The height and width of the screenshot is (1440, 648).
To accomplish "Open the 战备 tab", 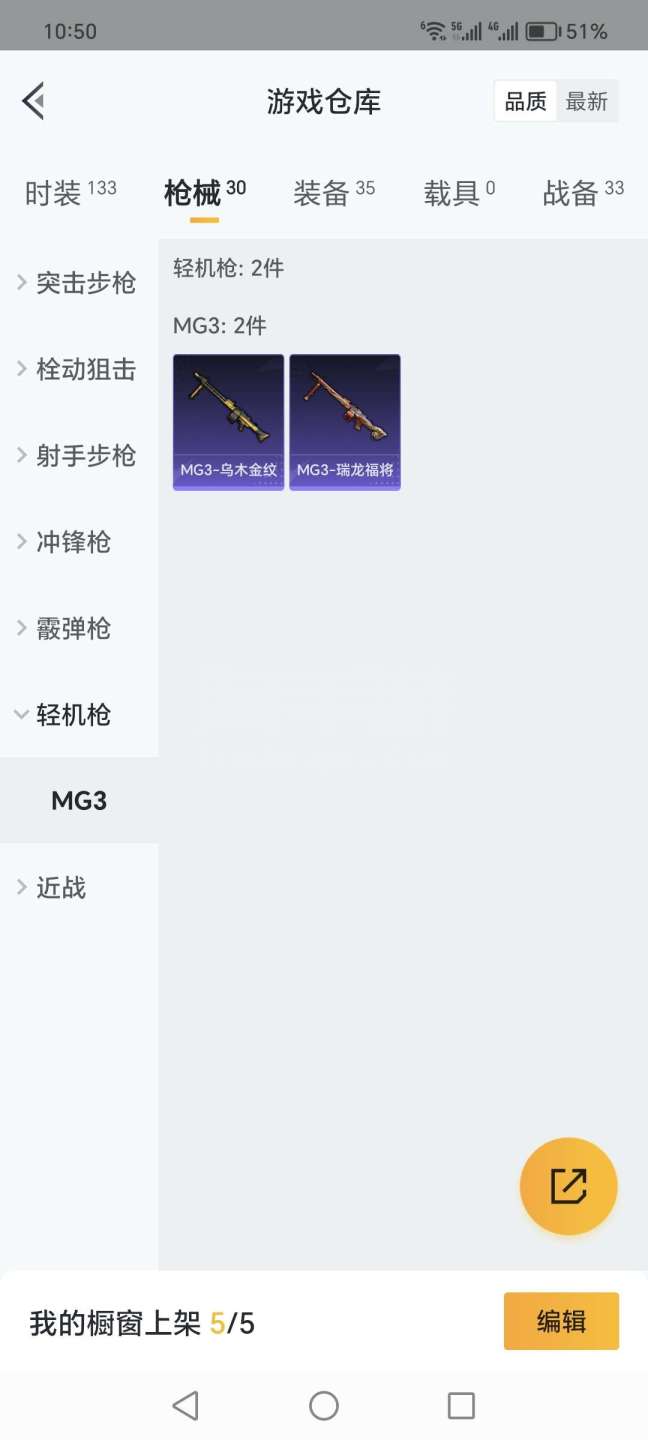I will 583,192.
